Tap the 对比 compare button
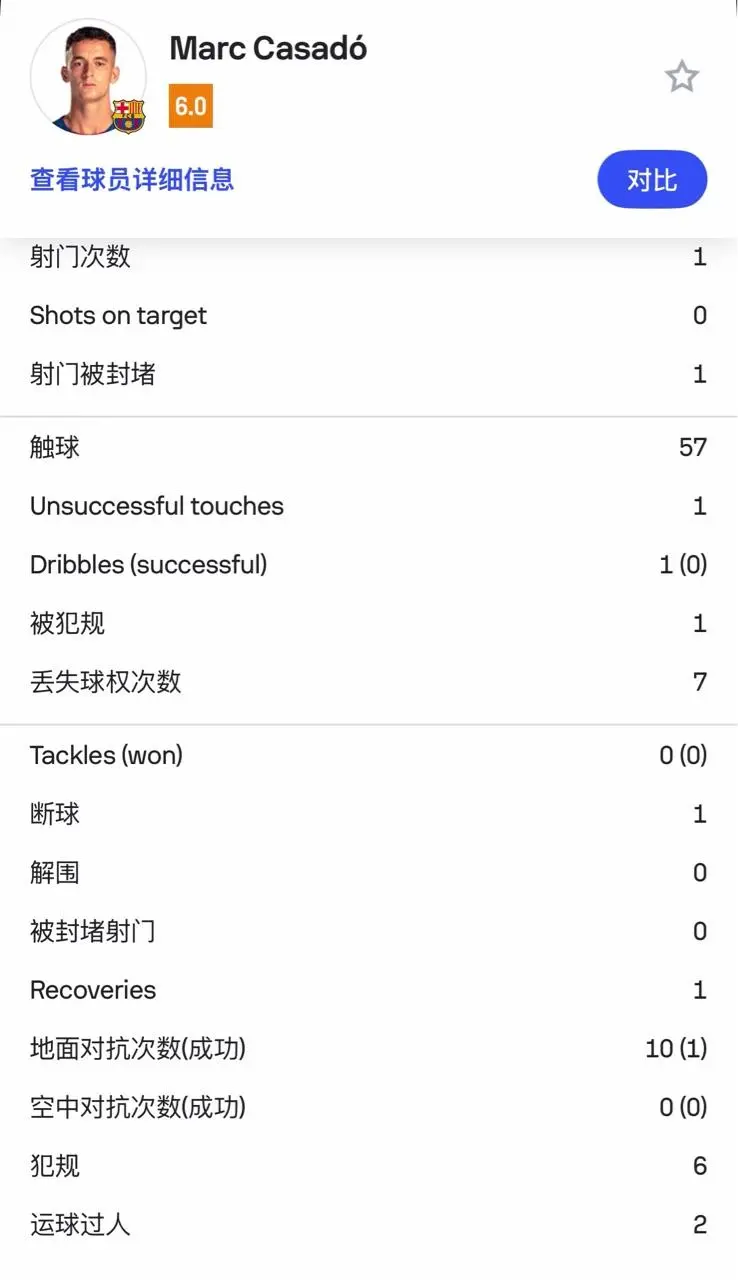738x1280 pixels. coord(652,179)
